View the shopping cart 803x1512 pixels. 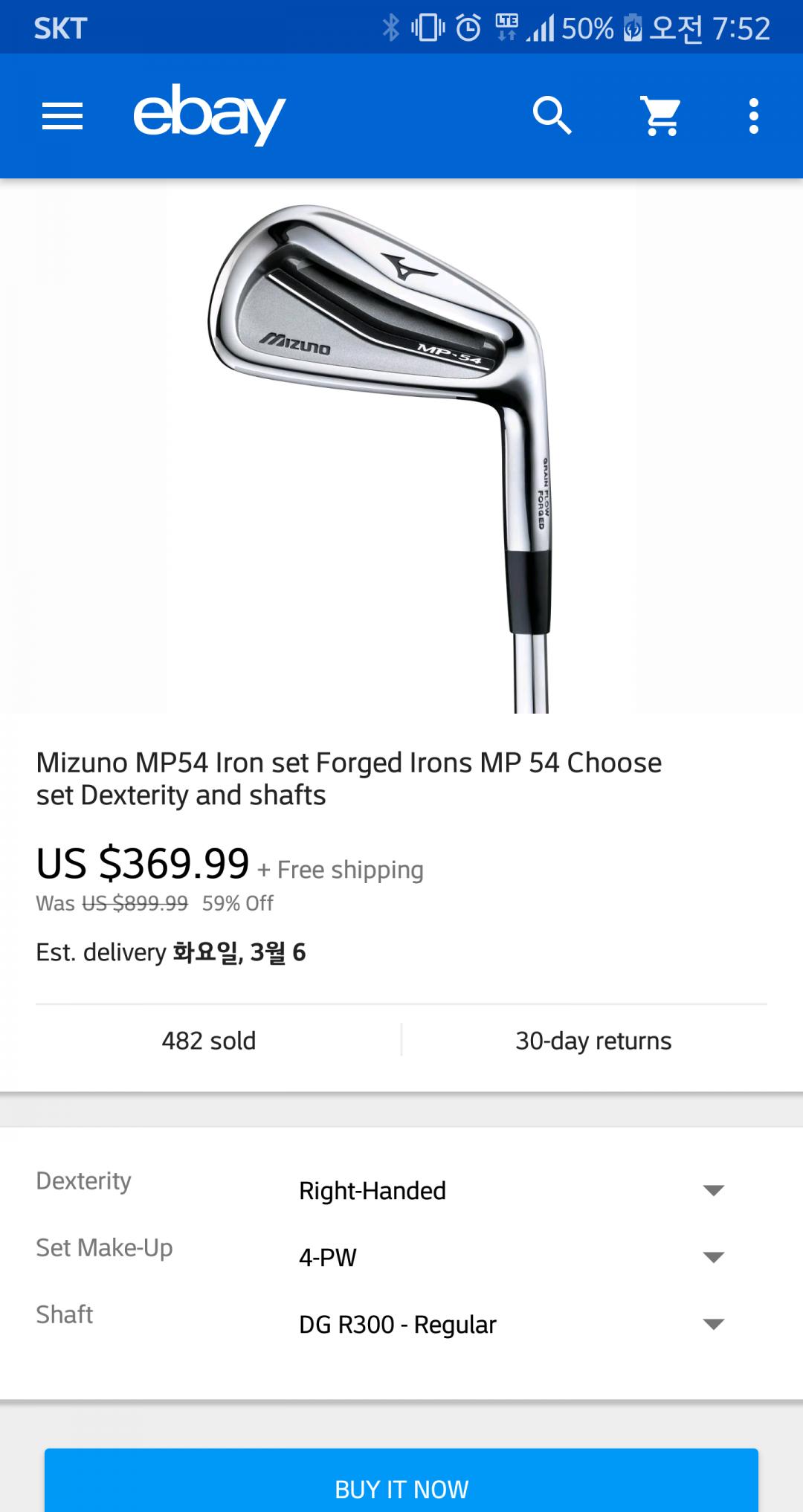point(661,116)
